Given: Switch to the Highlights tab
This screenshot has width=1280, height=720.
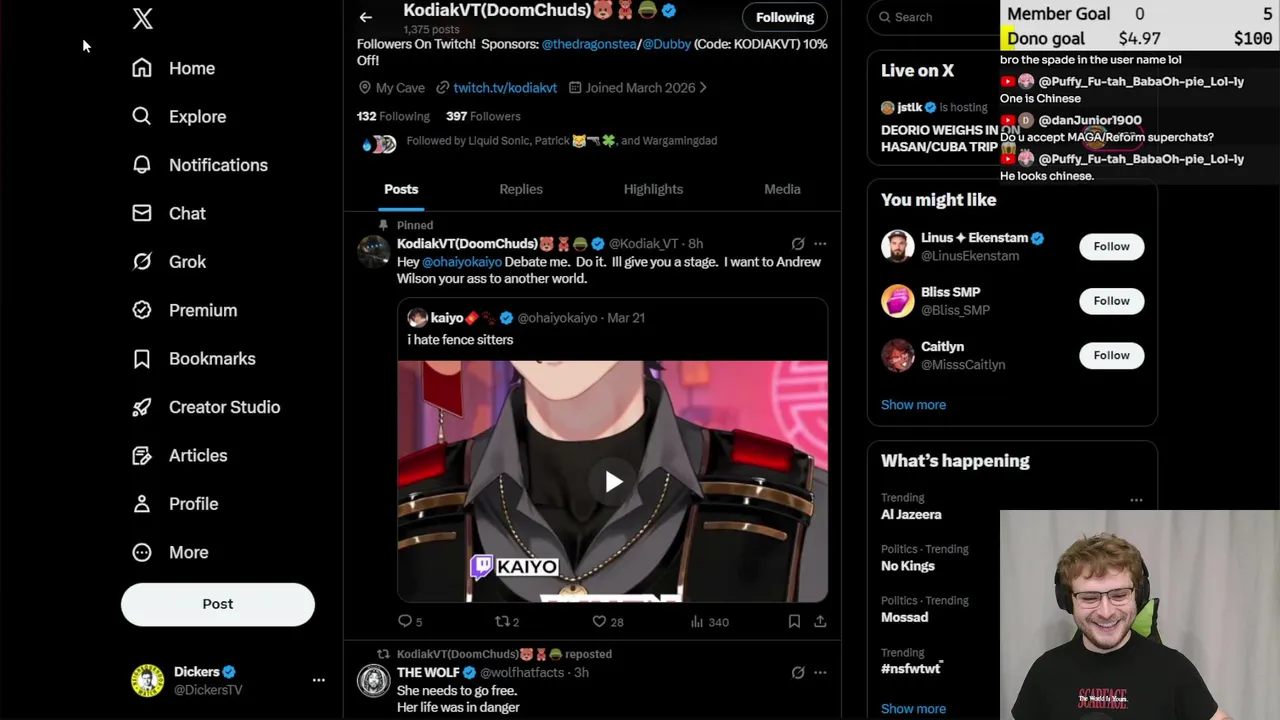Looking at the screenshot, I should click(x=653, y=189).
